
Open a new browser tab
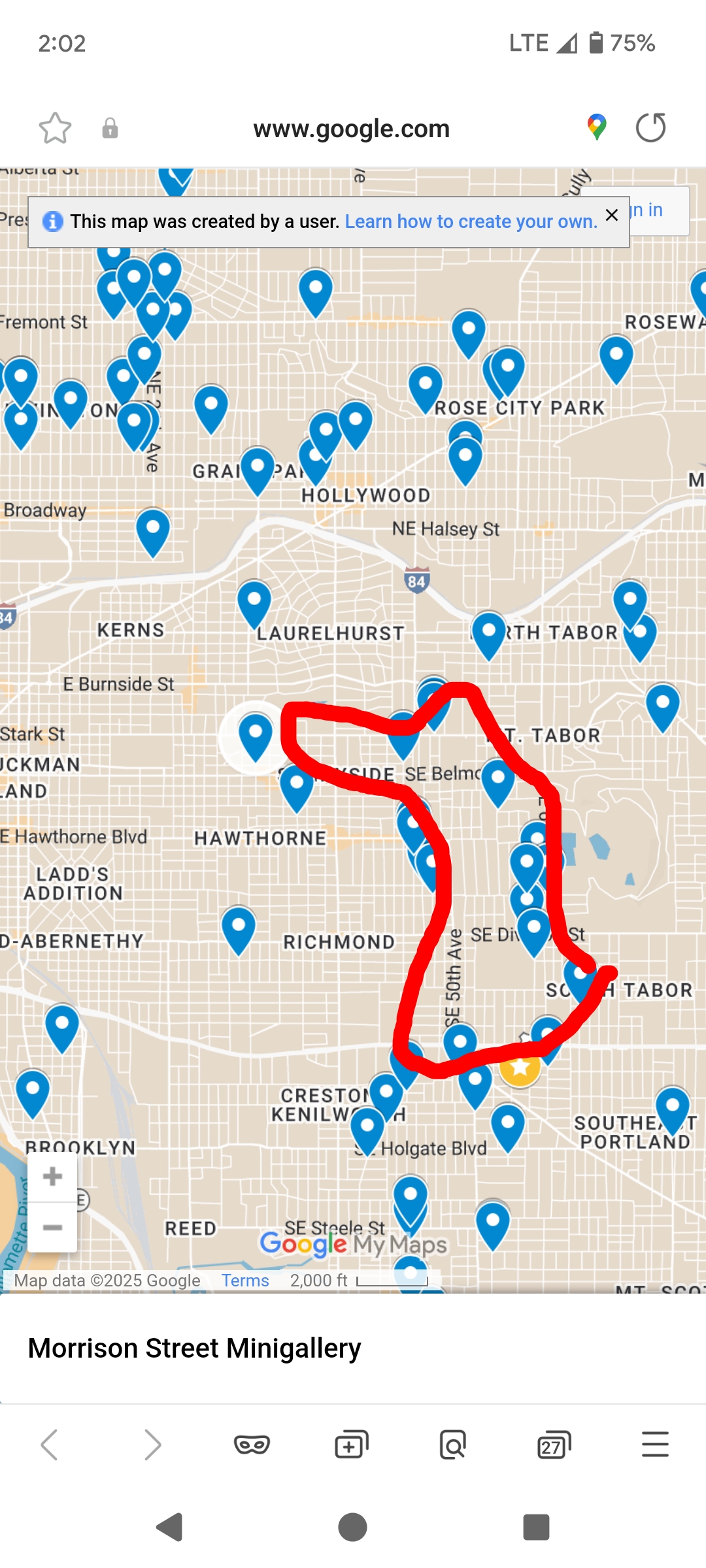pyautogui.click(x=352, y=1444)
